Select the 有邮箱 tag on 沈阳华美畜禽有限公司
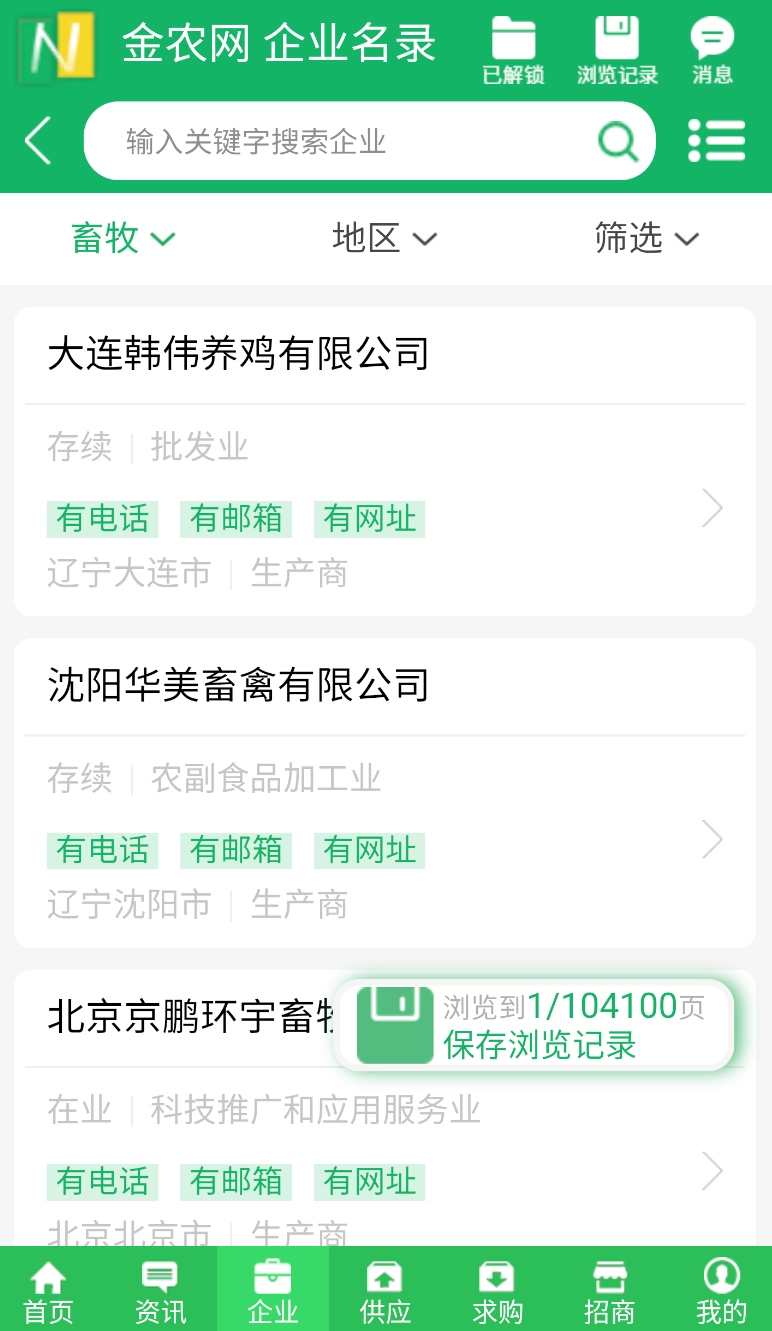This screenshot has width=772, height=1331. point(235,850)
